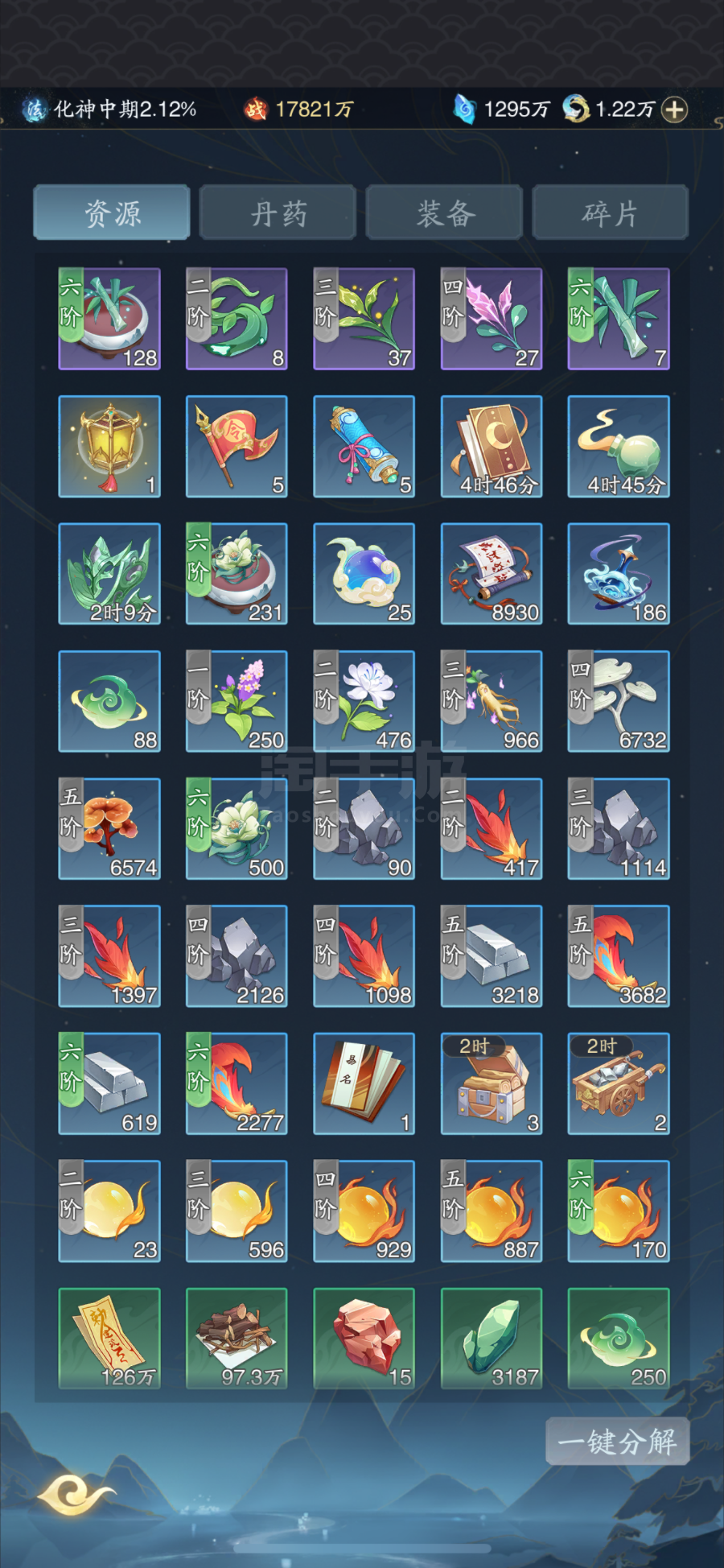This screenshot has height=1568, width=724.
Task: Open the 四阶 pink crystal herb with 27
Action: pyautogui.click(x=492, y=319)
